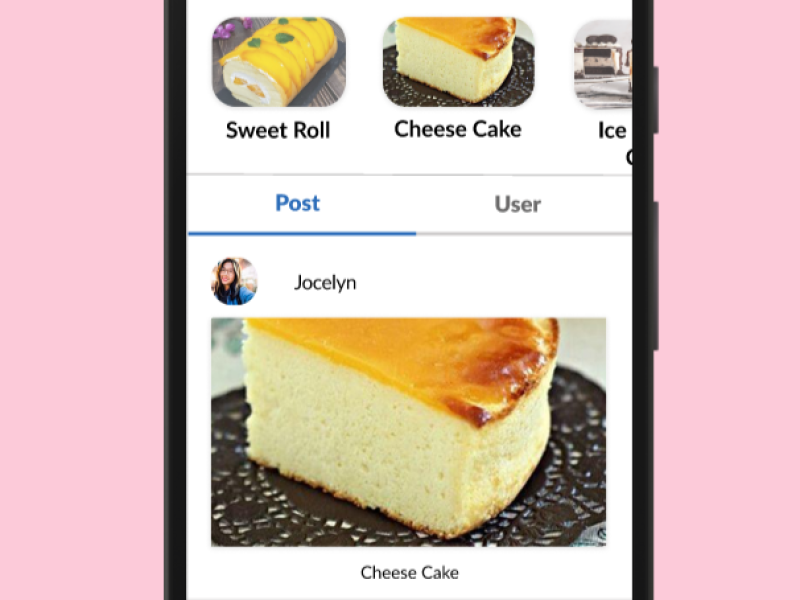Open the partly visible Ice category tile

[x=603, y=65]
